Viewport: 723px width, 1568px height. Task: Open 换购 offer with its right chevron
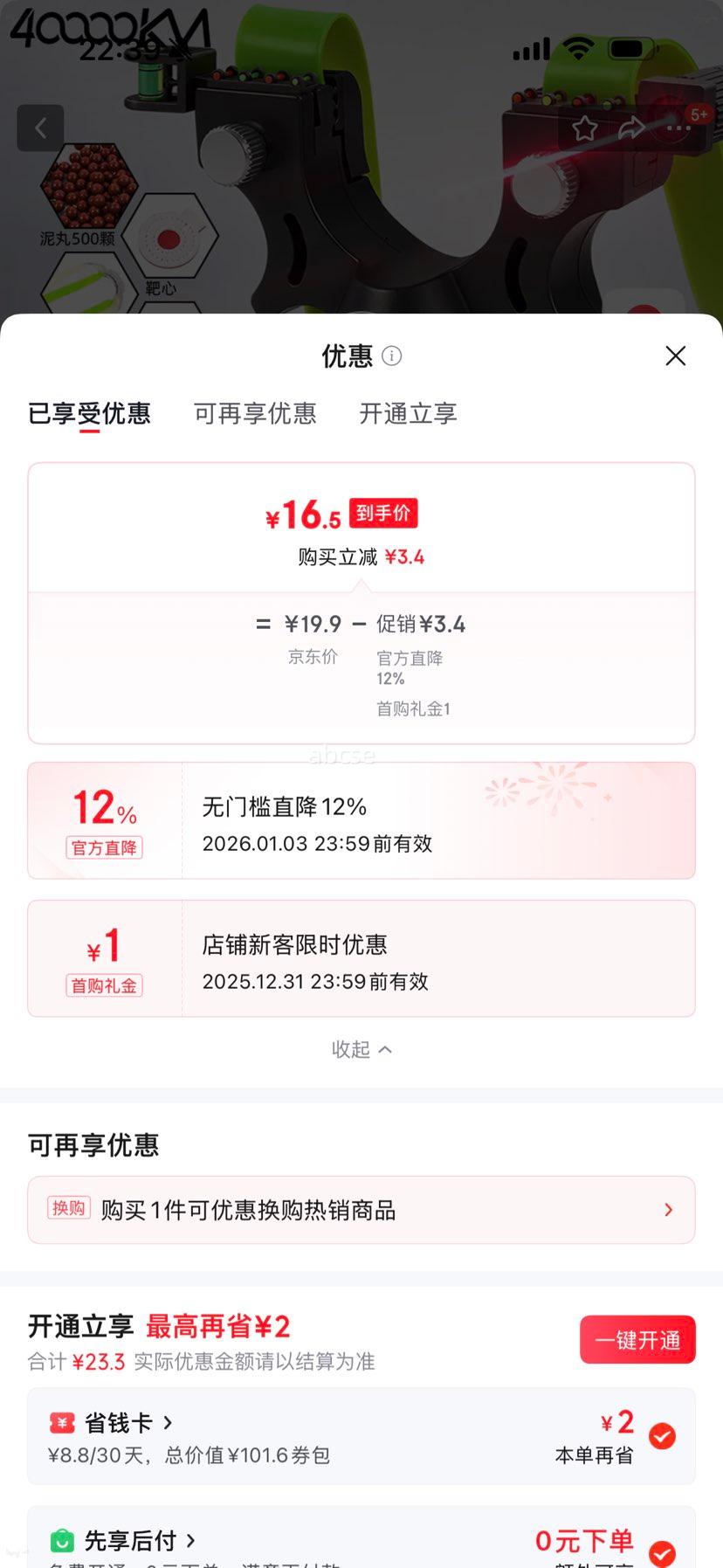[x=668, y=1210]
